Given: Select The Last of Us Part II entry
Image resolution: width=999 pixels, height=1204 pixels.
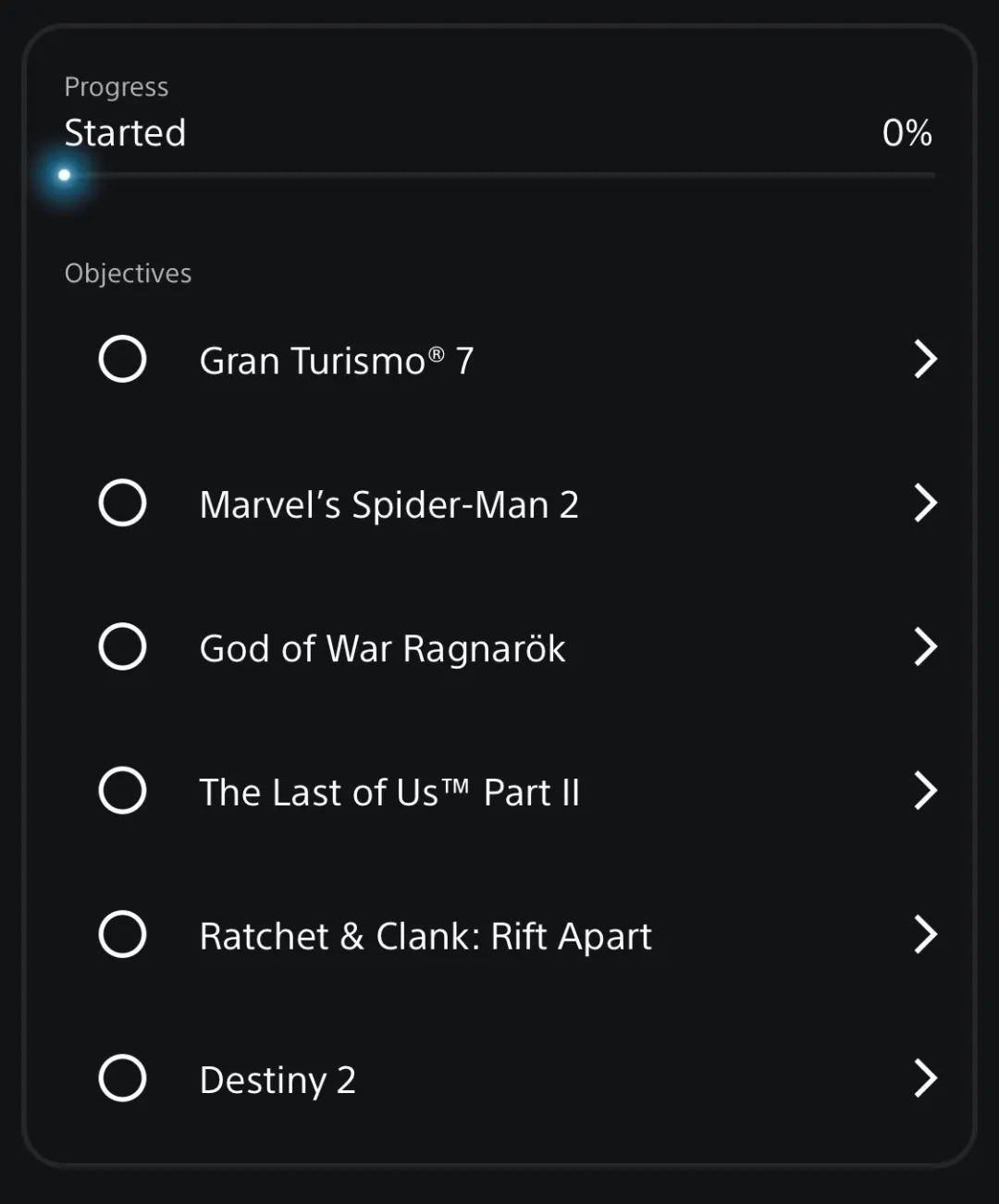Looking at the screenshot, I should (x=389, y=792).
